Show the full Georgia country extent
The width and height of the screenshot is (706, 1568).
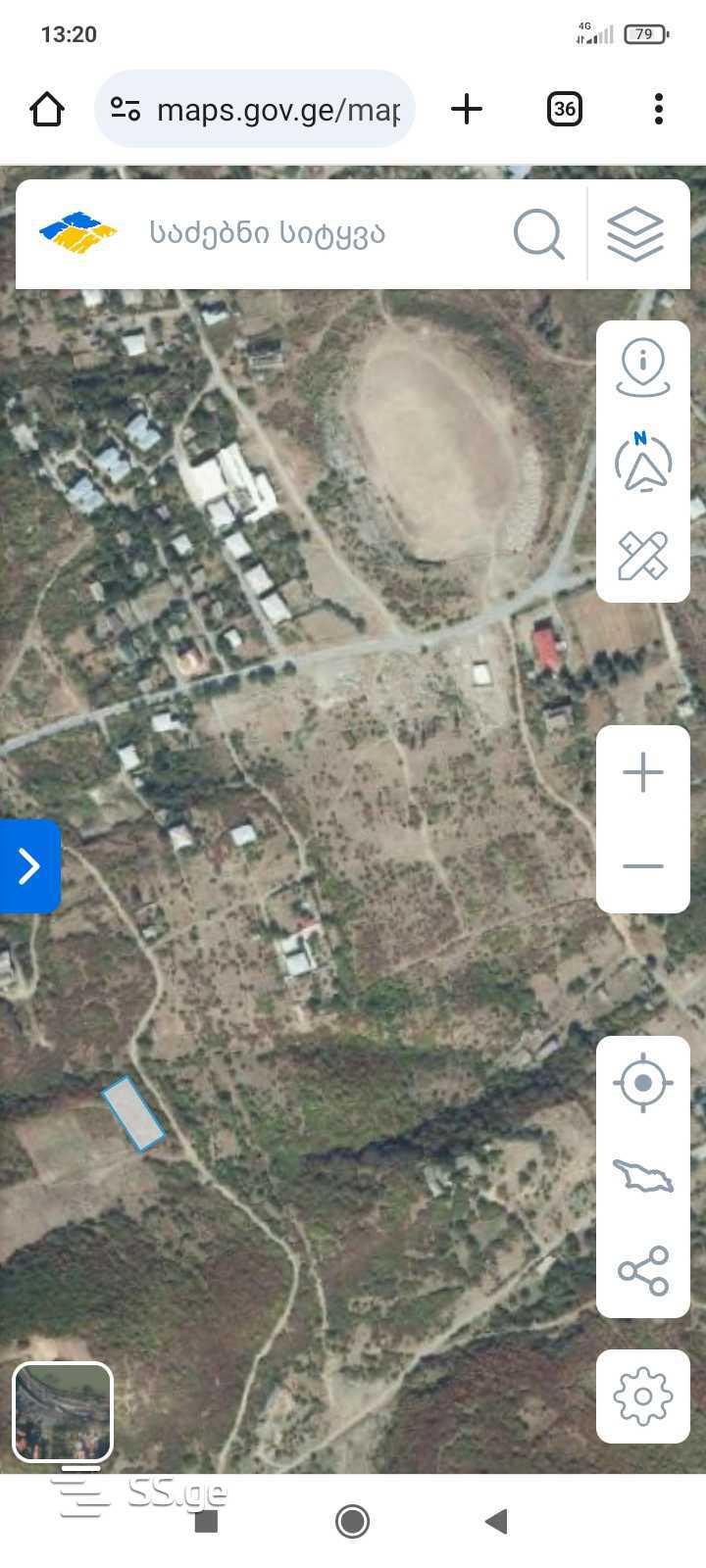643,1176
